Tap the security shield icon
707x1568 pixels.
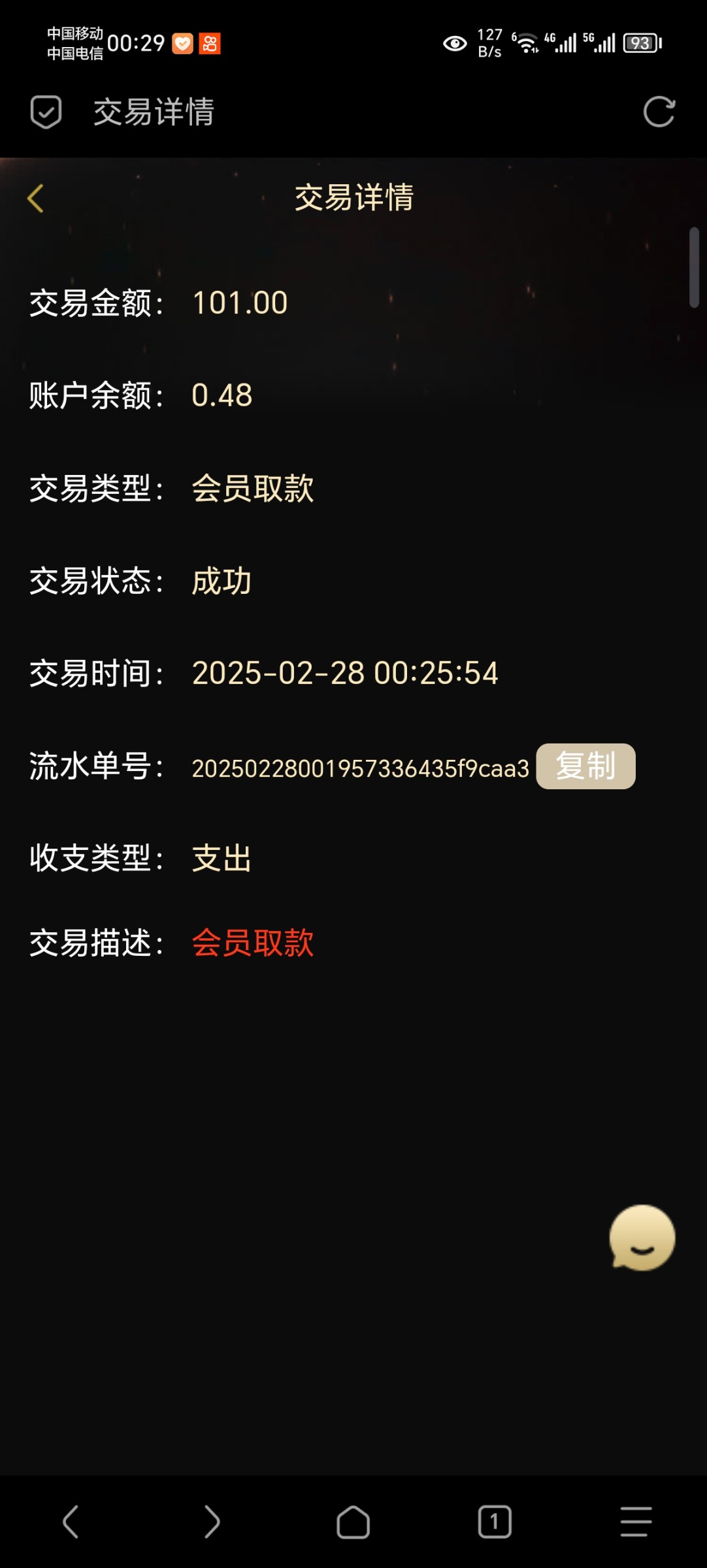[x=46, y=112]
